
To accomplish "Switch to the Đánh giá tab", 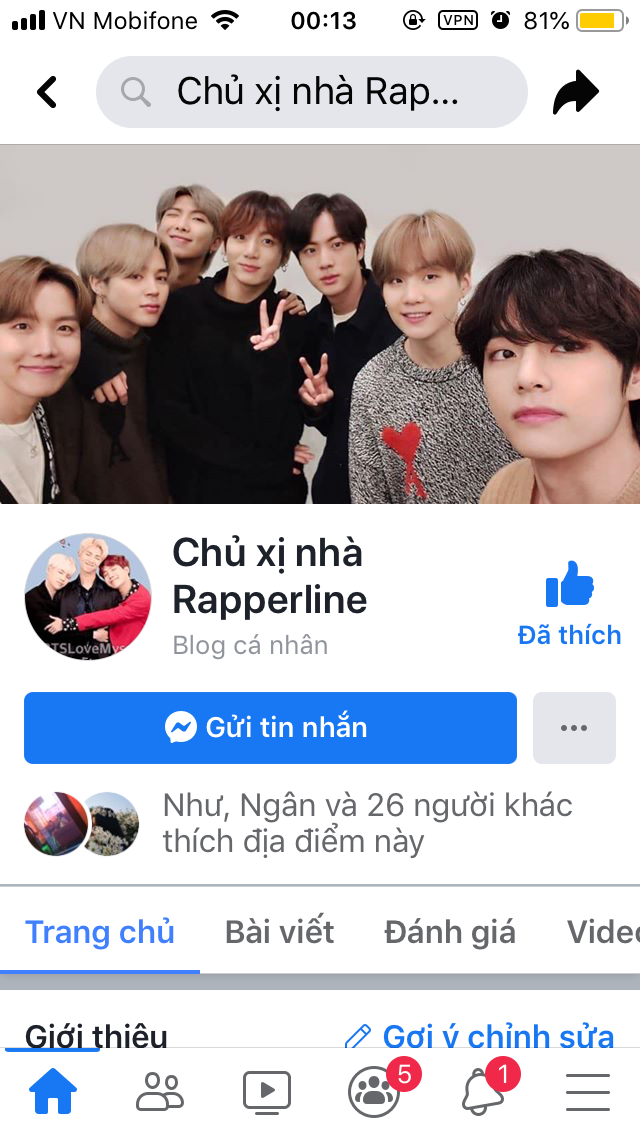I will 450,932.
